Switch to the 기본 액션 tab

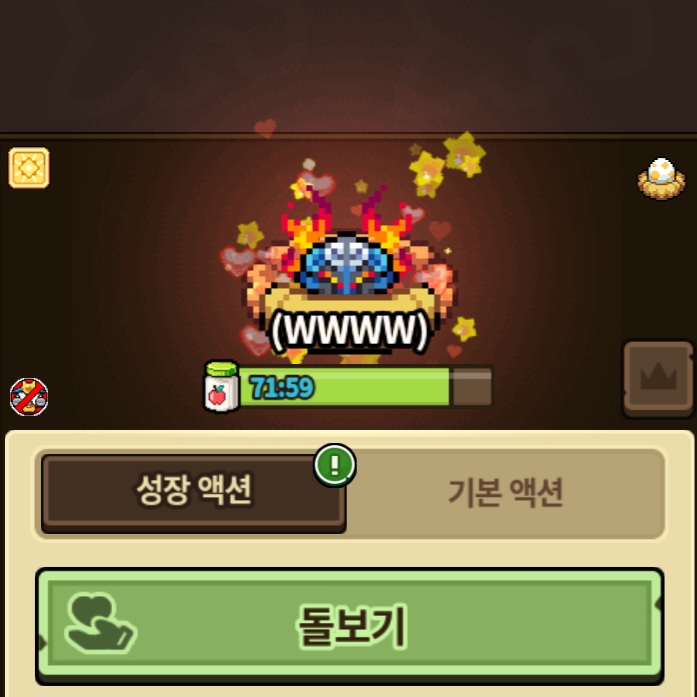point(505,493)
